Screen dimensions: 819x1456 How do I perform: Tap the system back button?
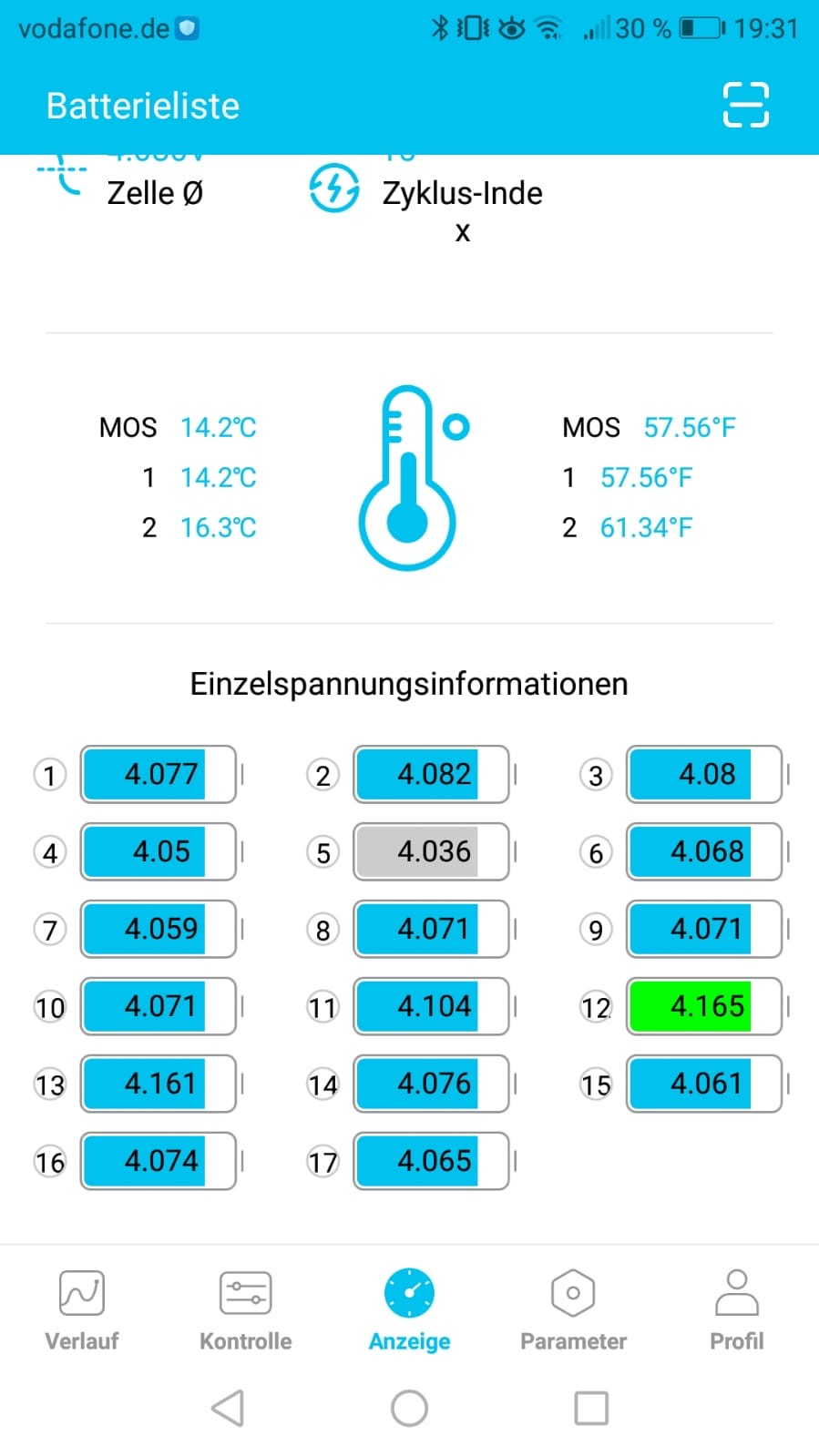[x=228, y=1408]
